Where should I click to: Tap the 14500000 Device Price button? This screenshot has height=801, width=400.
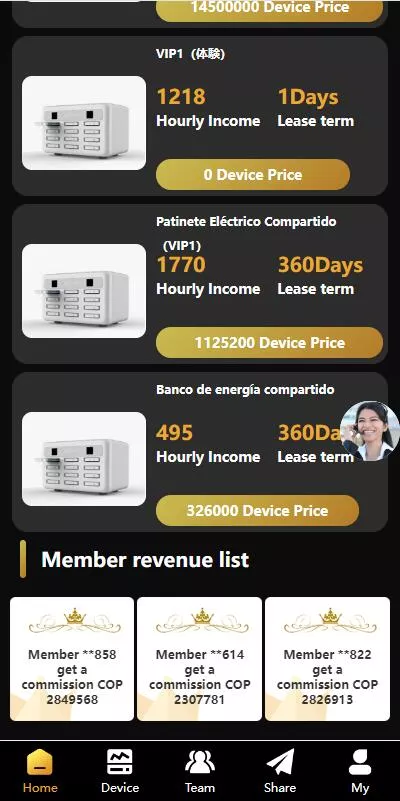pyautogui.click(x=269, y=9)
